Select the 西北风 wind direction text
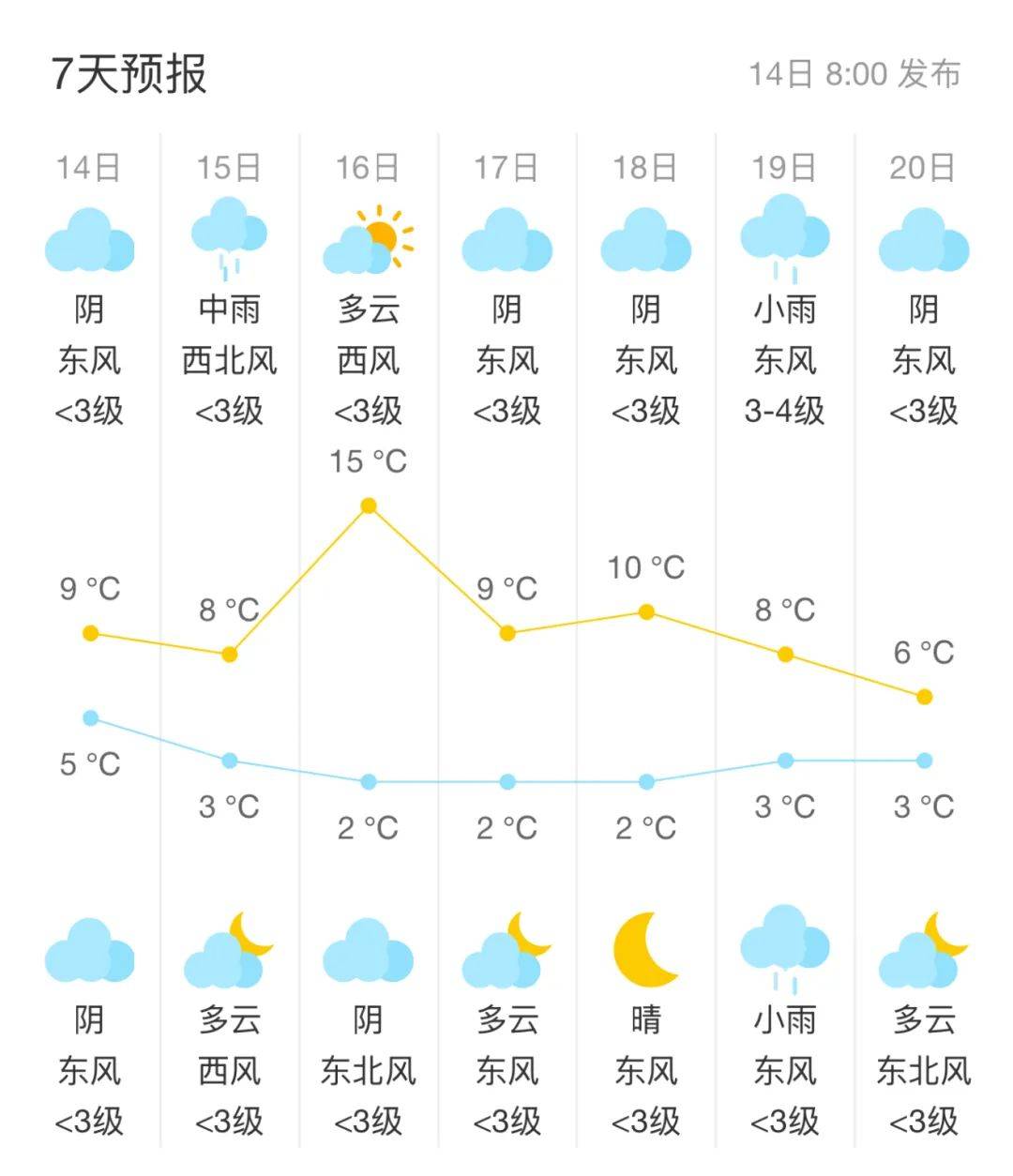The width and height of the screenshot is (1013, 1176). pos(230,358)
